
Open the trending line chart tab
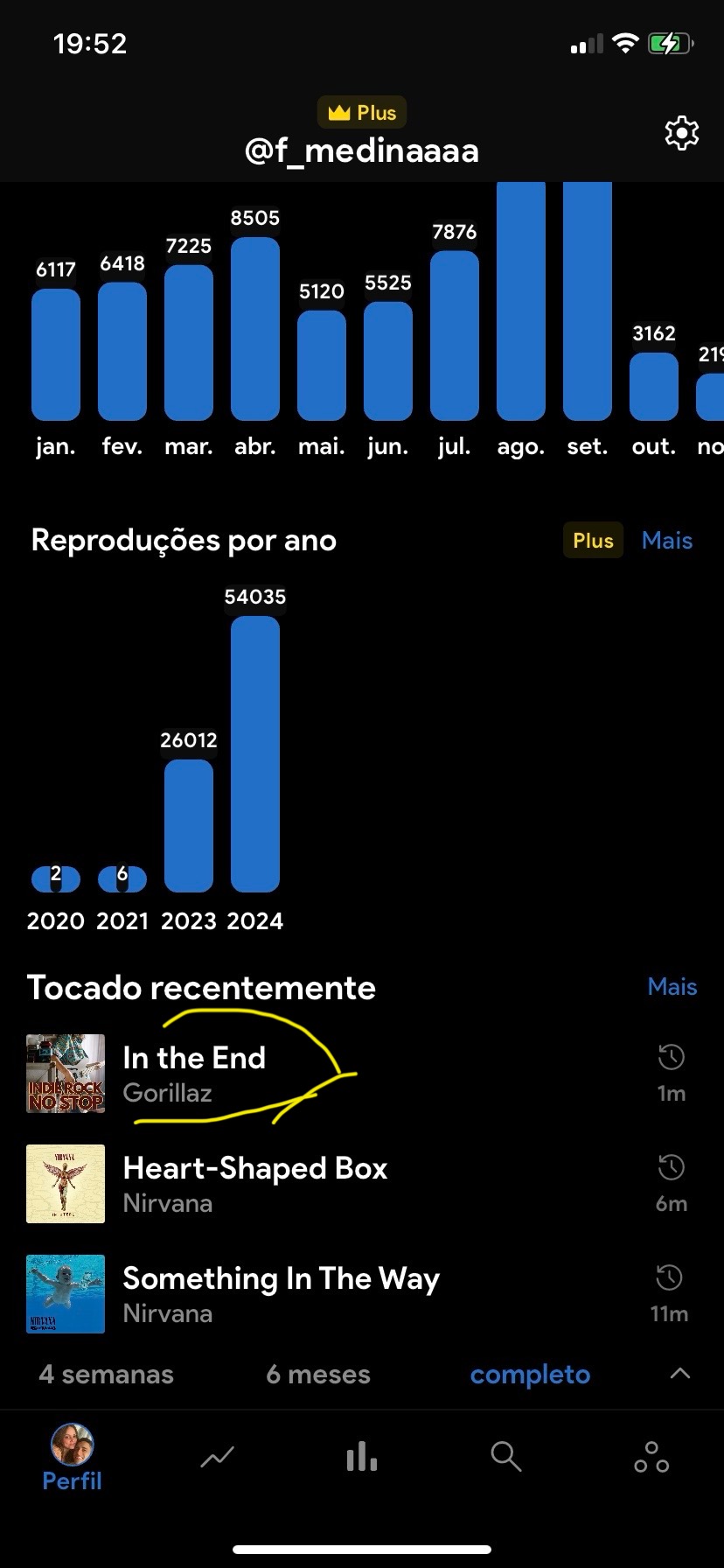click(217, 1457)
